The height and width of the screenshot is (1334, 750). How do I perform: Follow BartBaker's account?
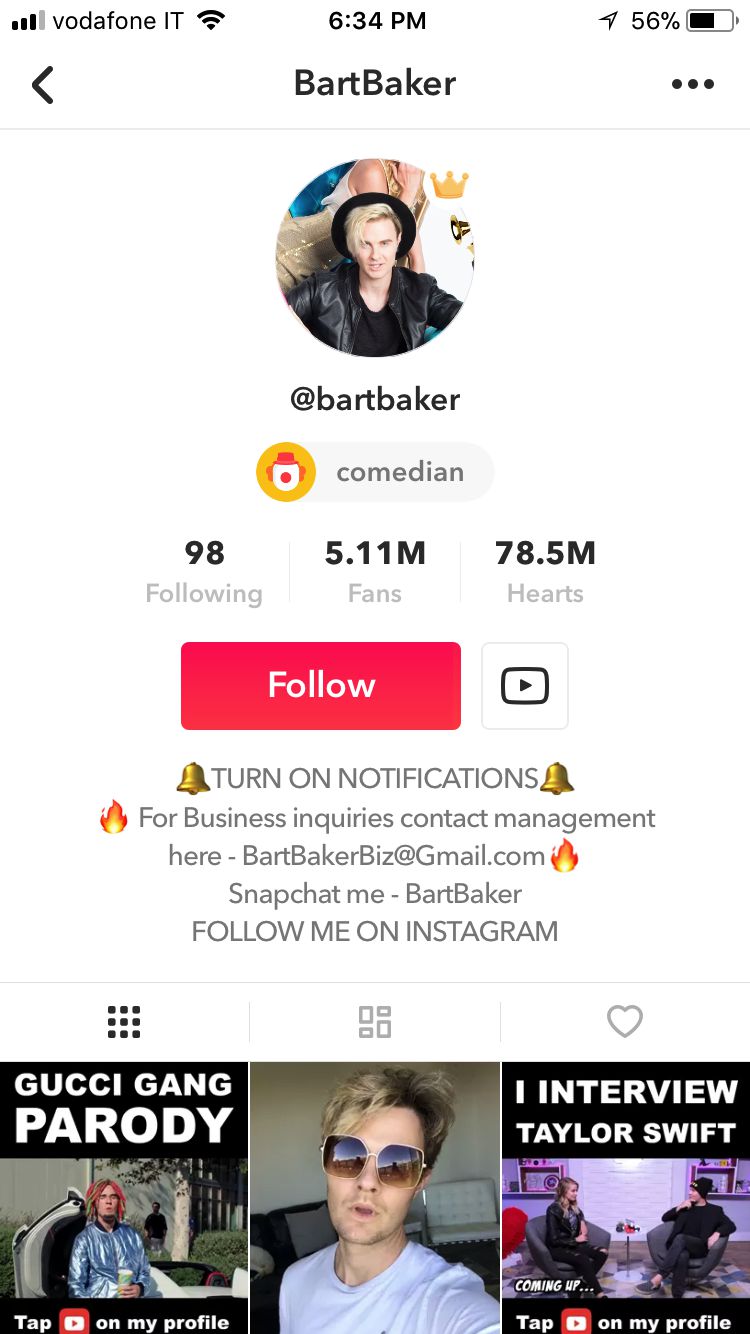point(321,686)
